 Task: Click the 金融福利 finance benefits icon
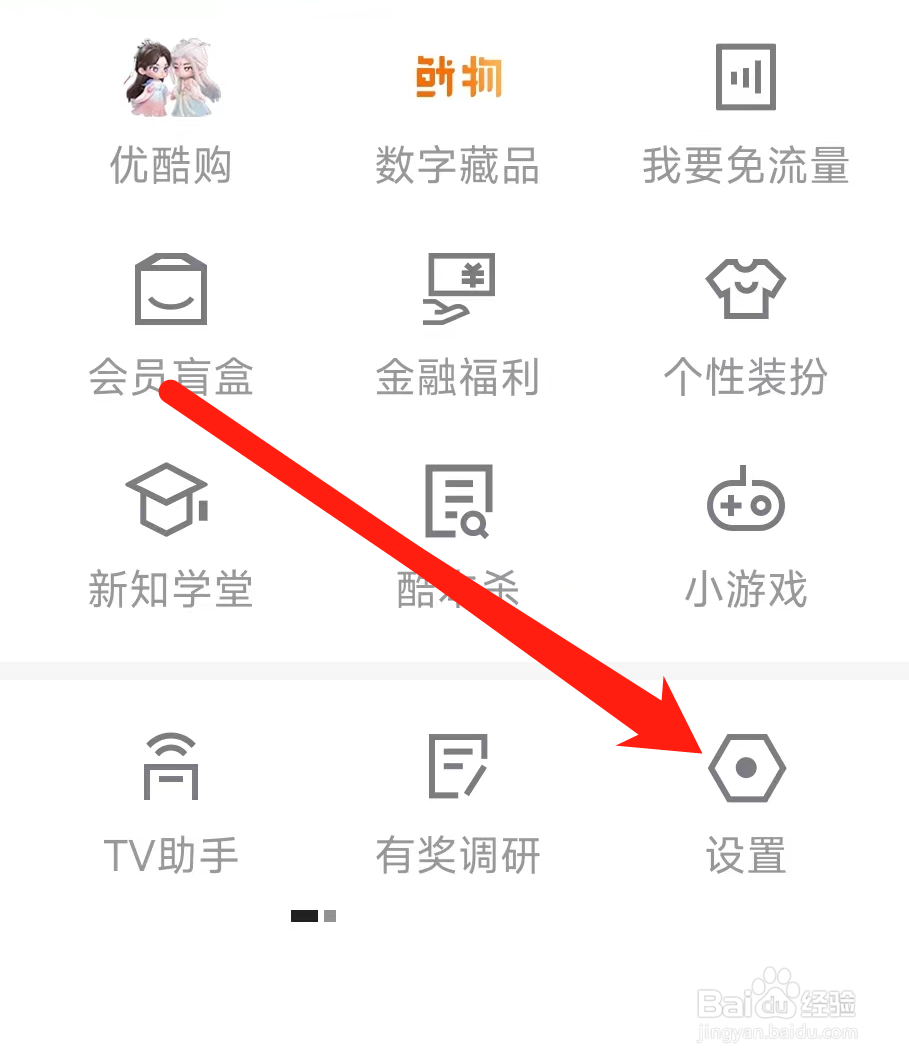(x=457, y=290)
